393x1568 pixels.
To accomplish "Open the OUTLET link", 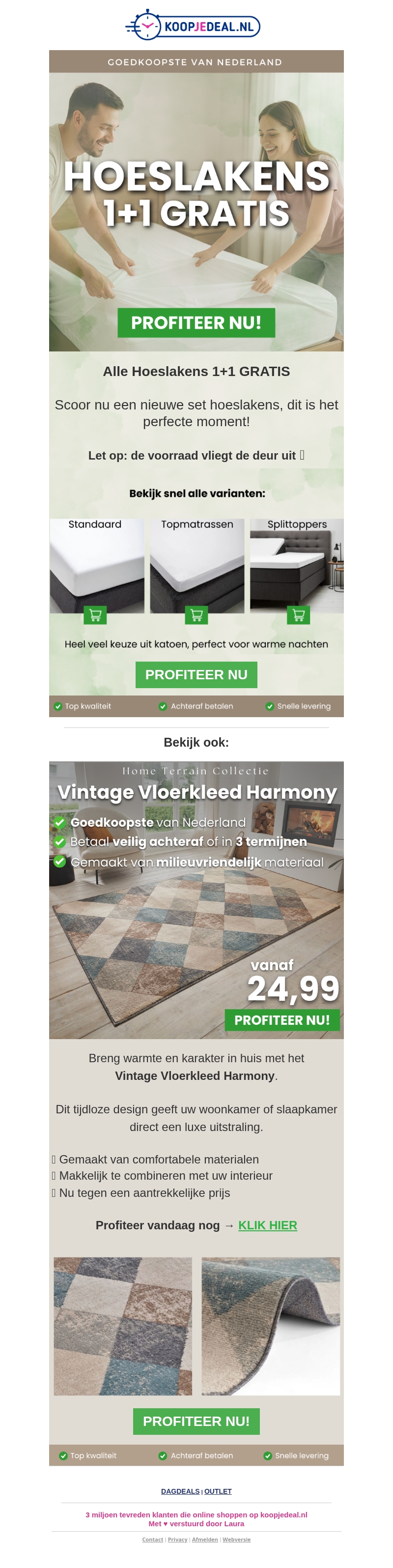I will pos(218,1491).
